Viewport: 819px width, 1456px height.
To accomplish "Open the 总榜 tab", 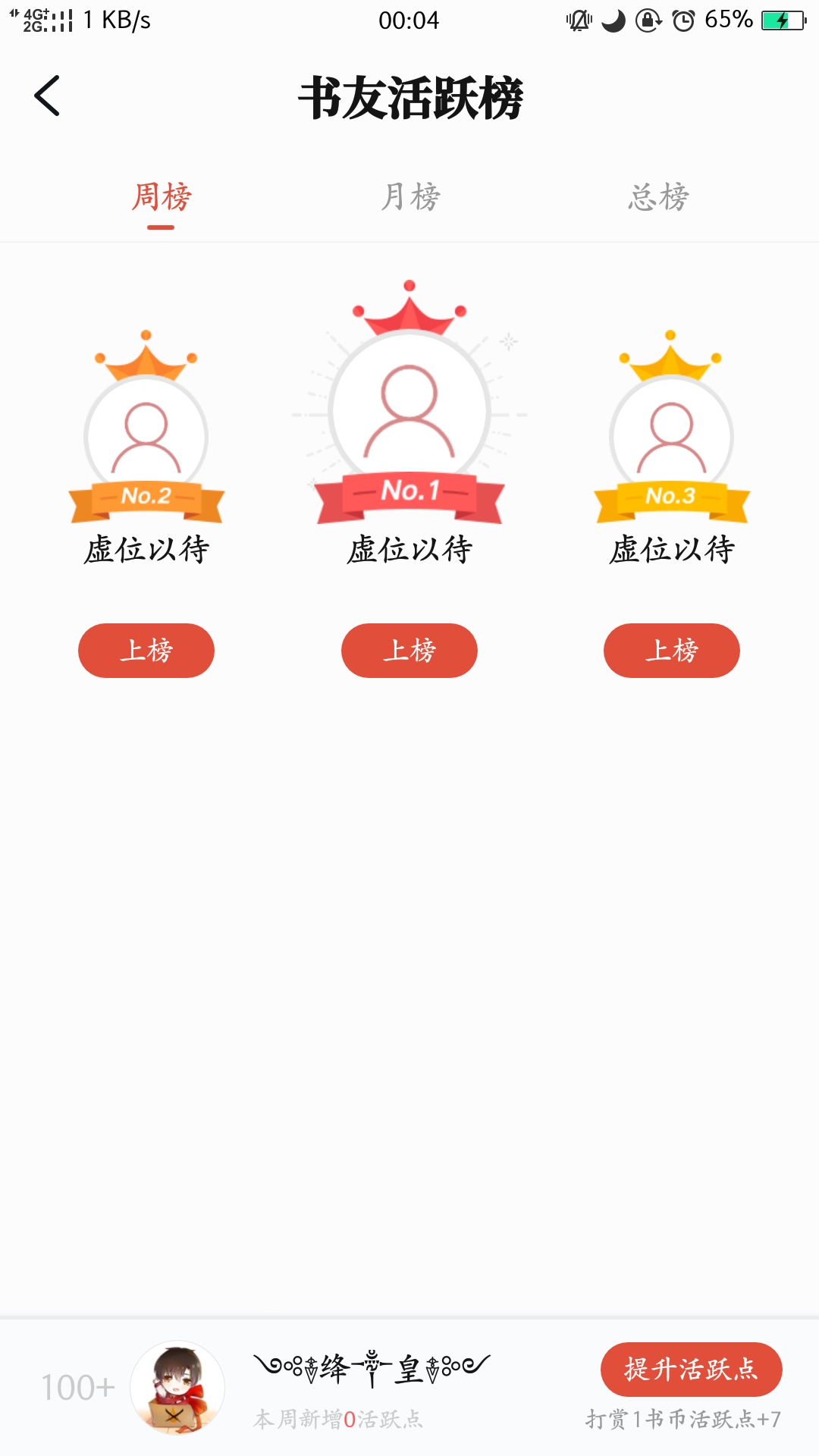I will pos(658,198).
